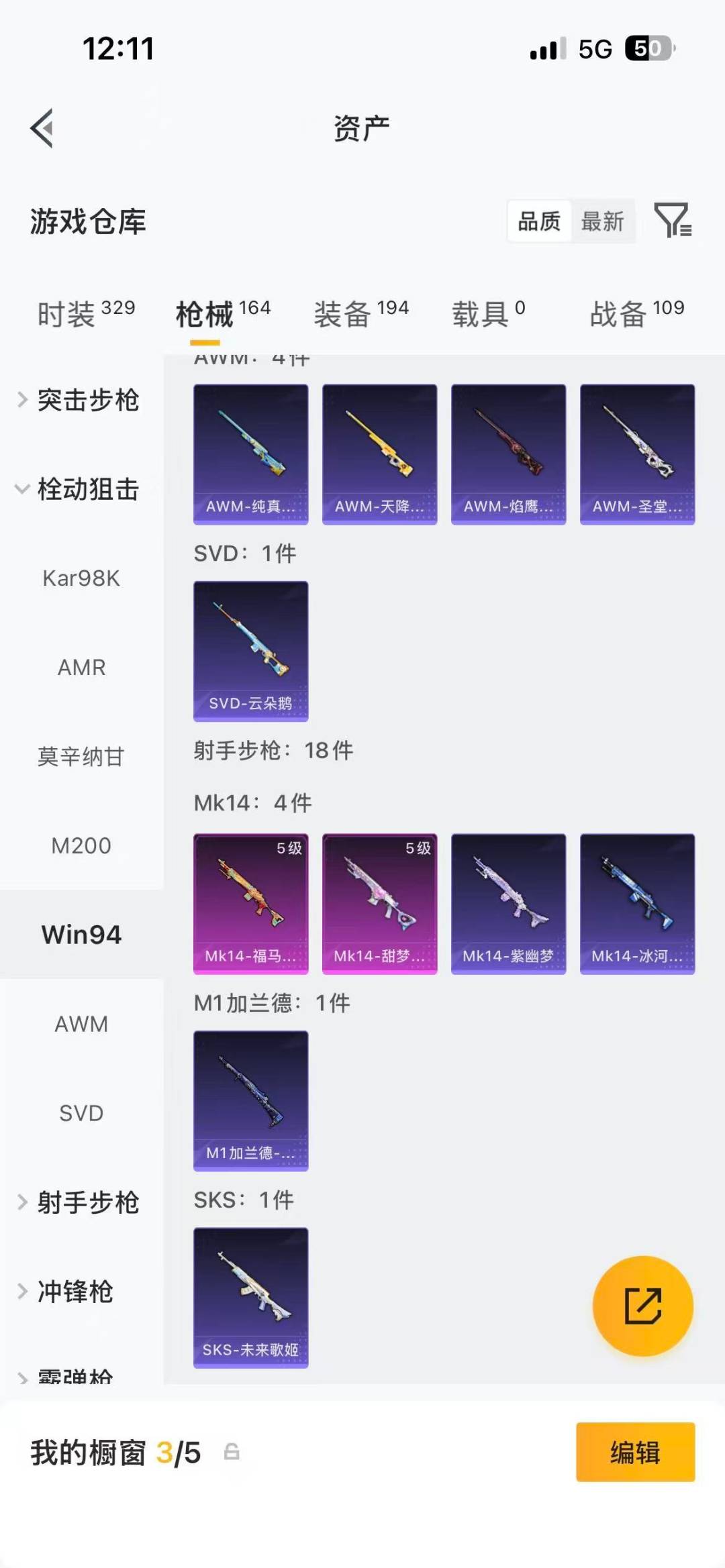This screenshot has height=1568, width=725.
Task: Sort inventory by 最新
Action: [x=603, y=221]
